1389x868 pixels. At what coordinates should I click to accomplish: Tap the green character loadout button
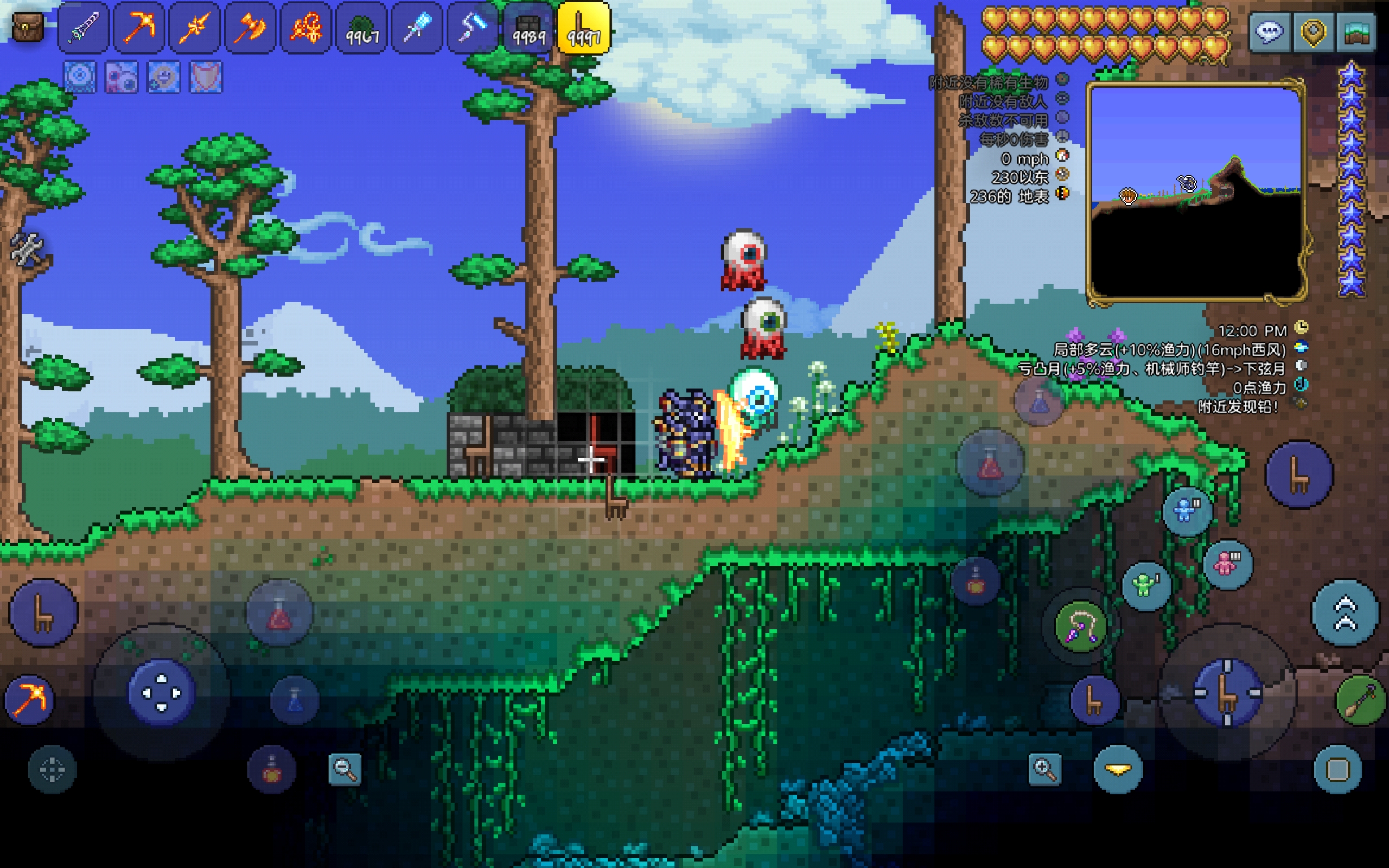(1145, 585)
